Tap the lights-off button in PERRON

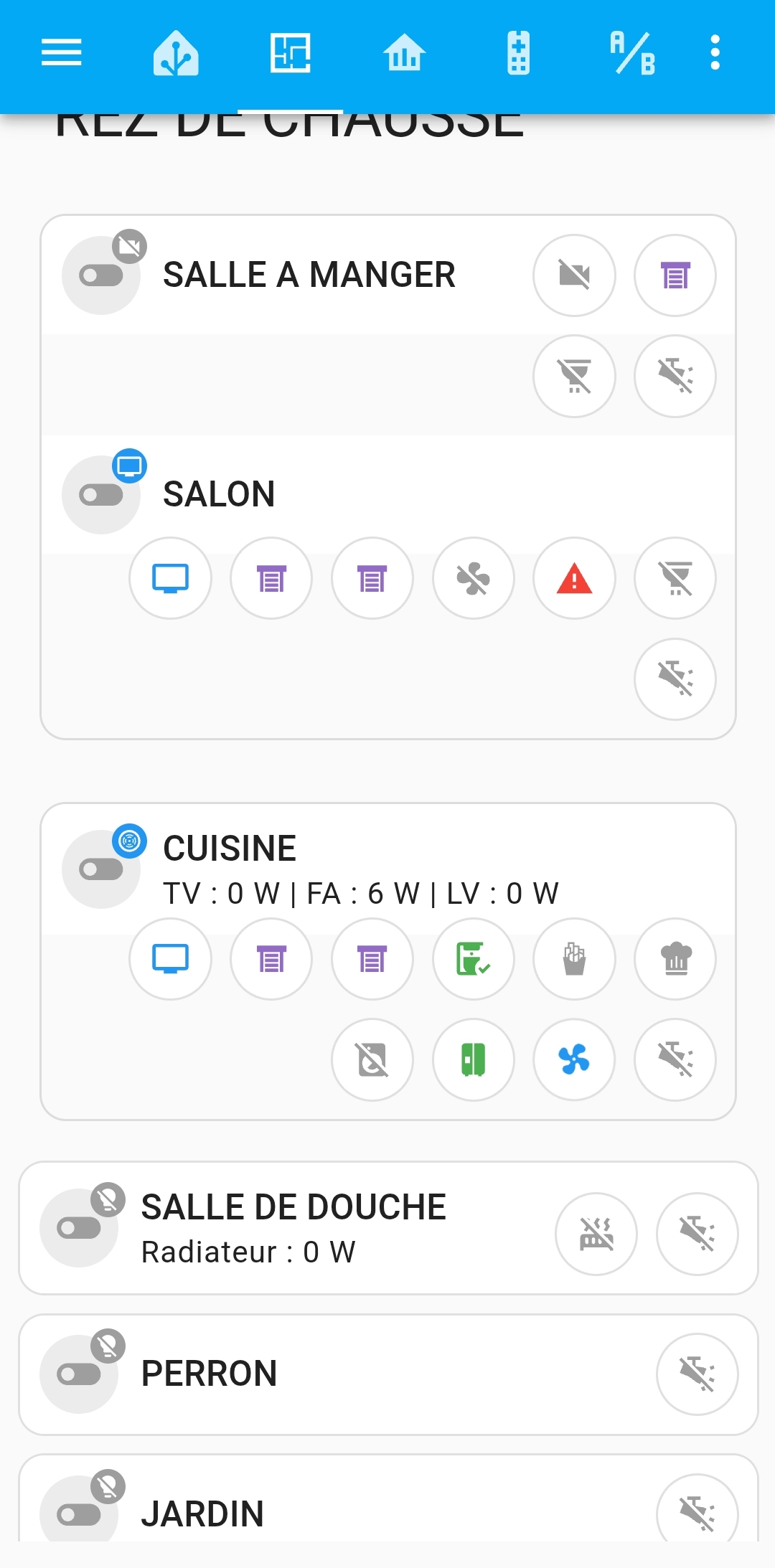coord(697,1374)
